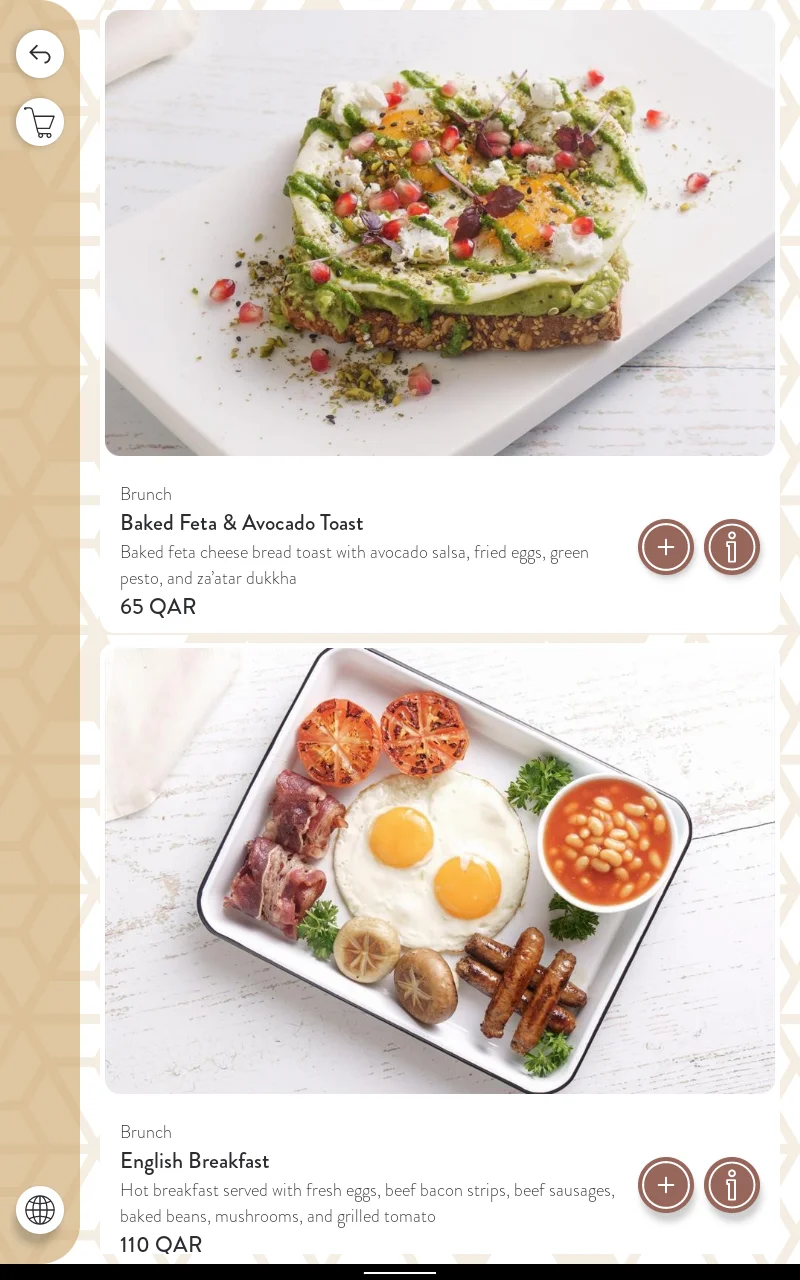View info for English Breakfast

pos(732,1185)
